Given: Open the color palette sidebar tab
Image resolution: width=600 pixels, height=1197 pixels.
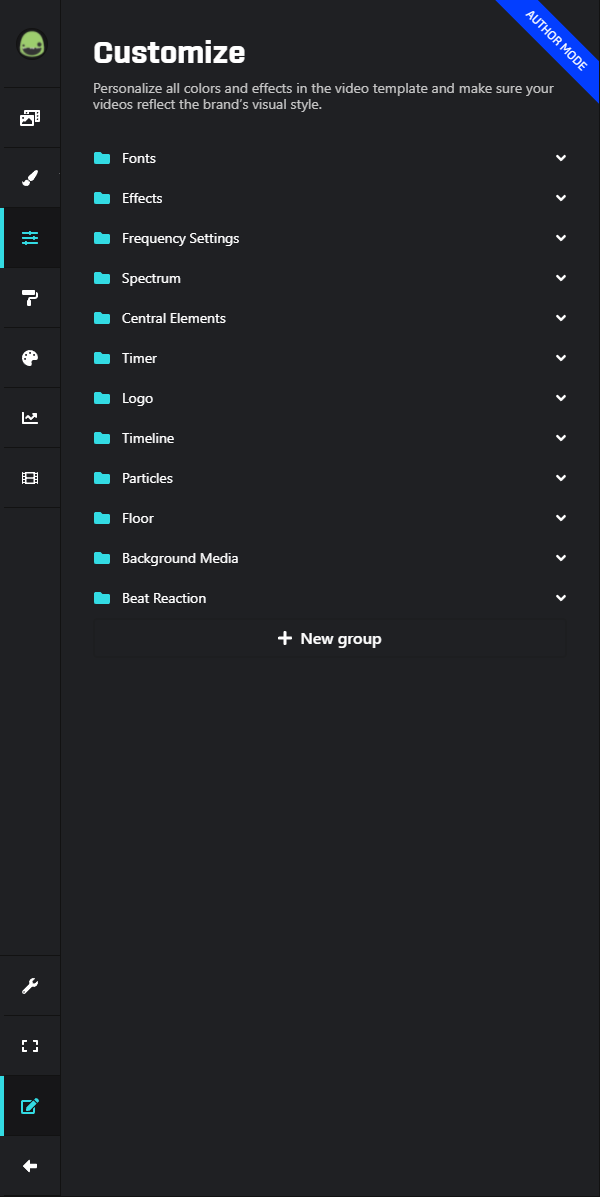Looking at the screenshot, I should tap(30, 358).
